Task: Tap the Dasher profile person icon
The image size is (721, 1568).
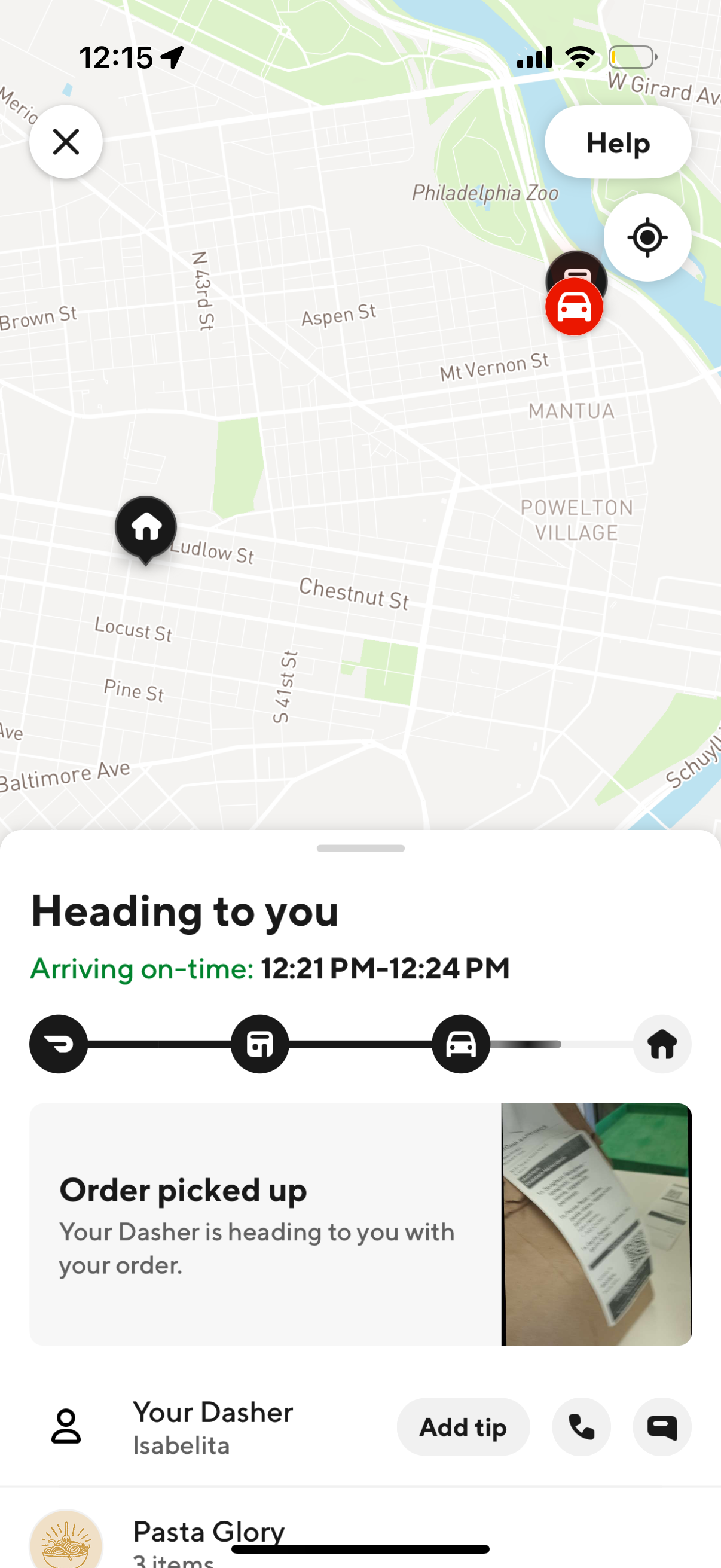Action: (67, 1427)
